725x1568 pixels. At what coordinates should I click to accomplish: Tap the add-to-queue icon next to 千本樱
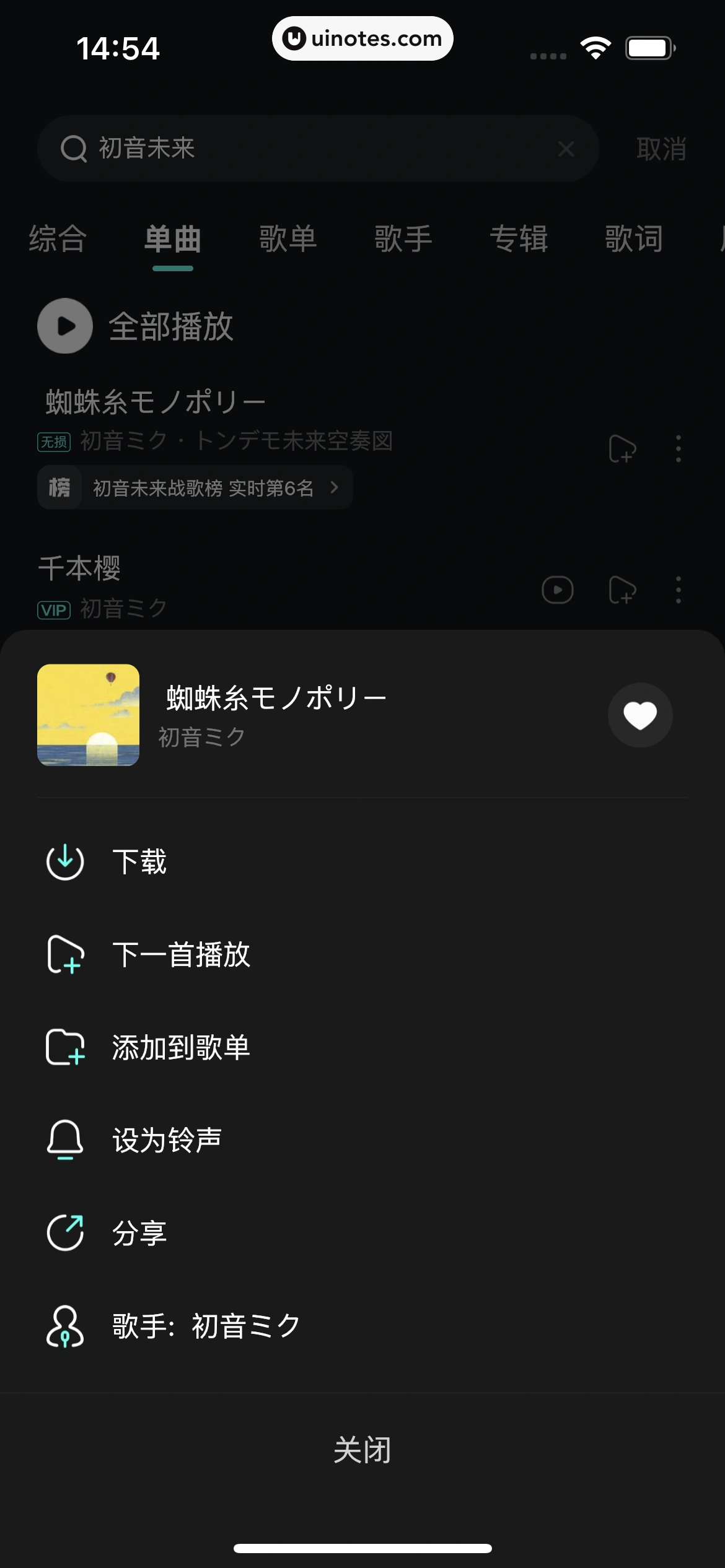pos(622,591)
